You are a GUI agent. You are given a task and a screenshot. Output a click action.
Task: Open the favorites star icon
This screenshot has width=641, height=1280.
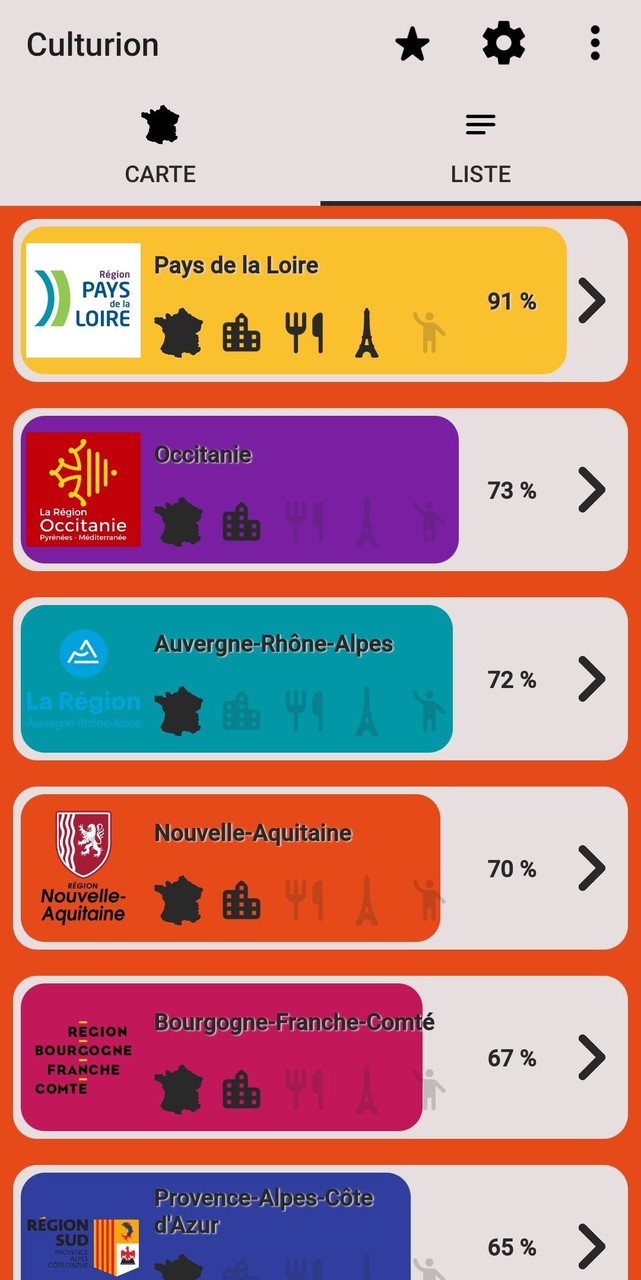[412, 45]
